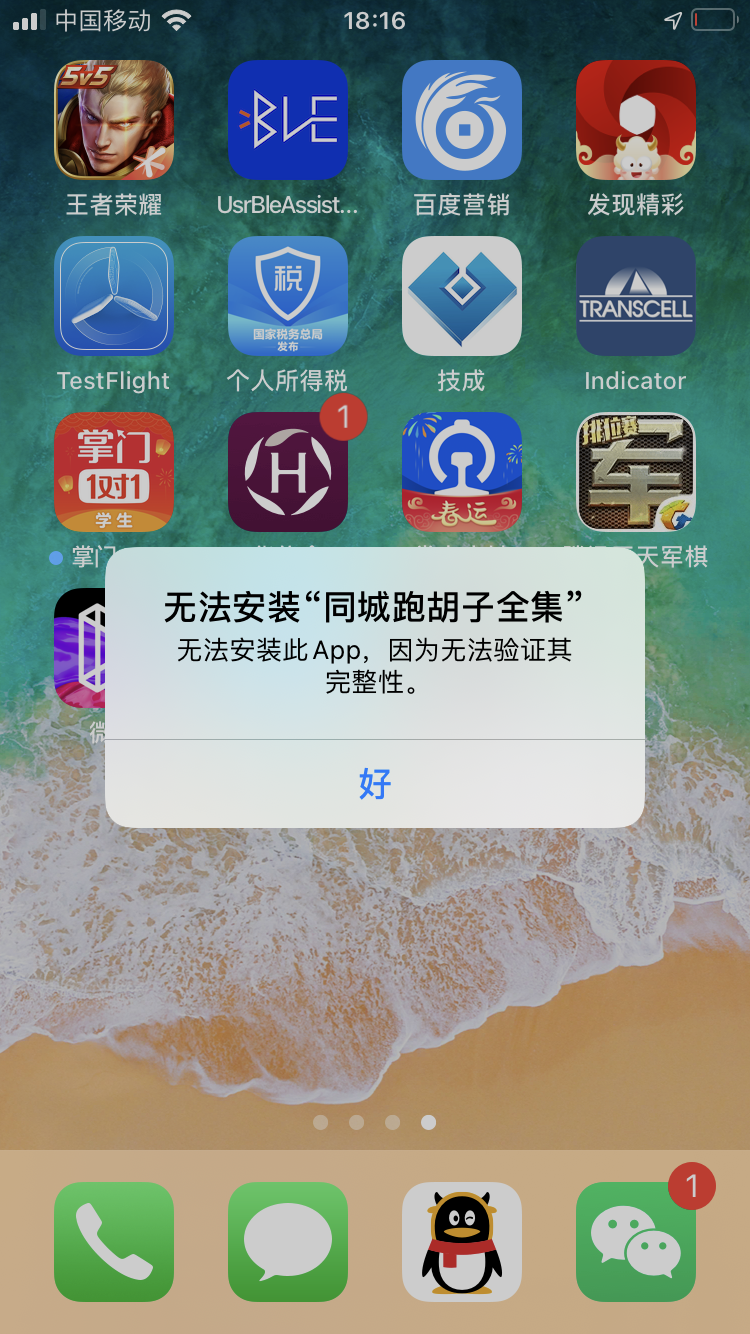Open the 王者荣耀 game
Screen dimensions: 750x1334
point(114,120)
